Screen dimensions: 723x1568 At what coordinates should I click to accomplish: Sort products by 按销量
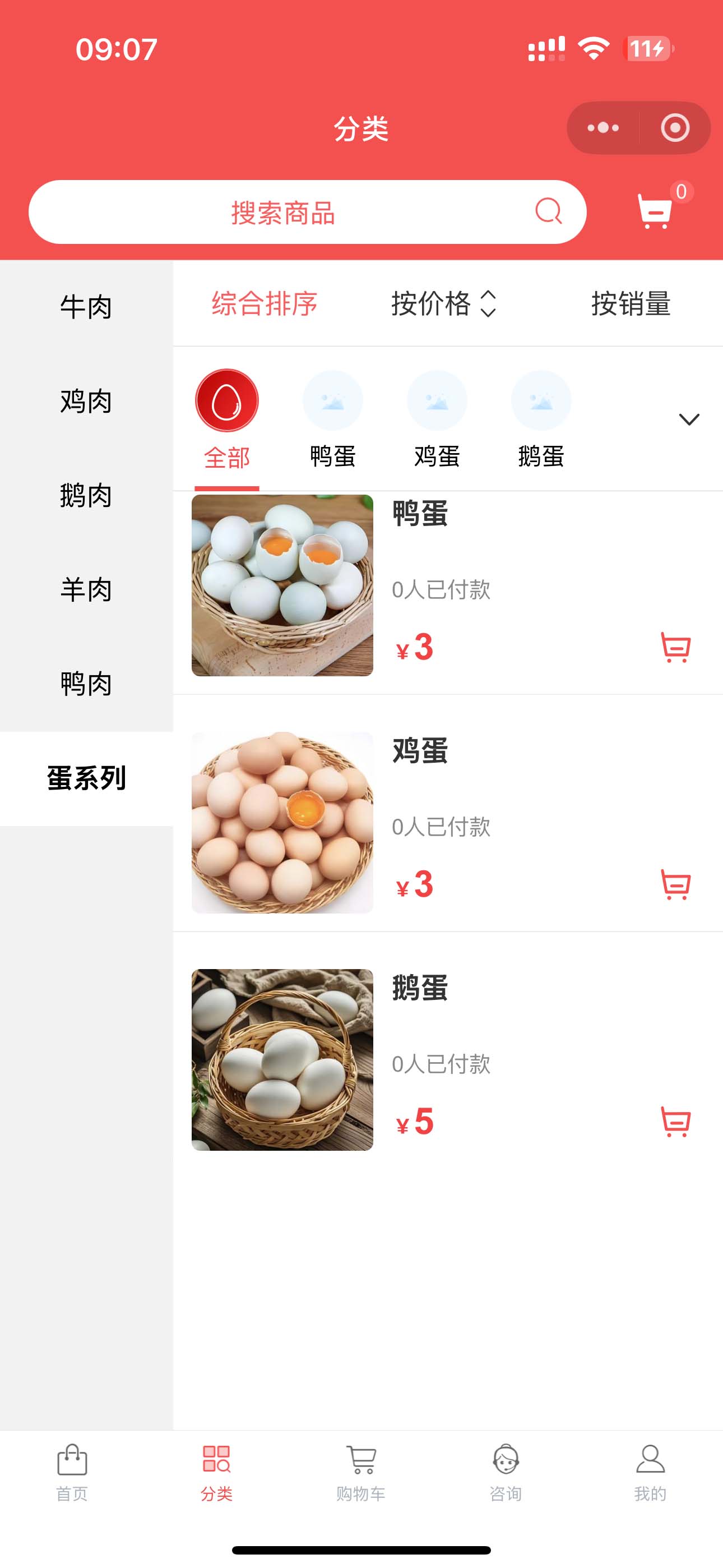click(631, 304)
